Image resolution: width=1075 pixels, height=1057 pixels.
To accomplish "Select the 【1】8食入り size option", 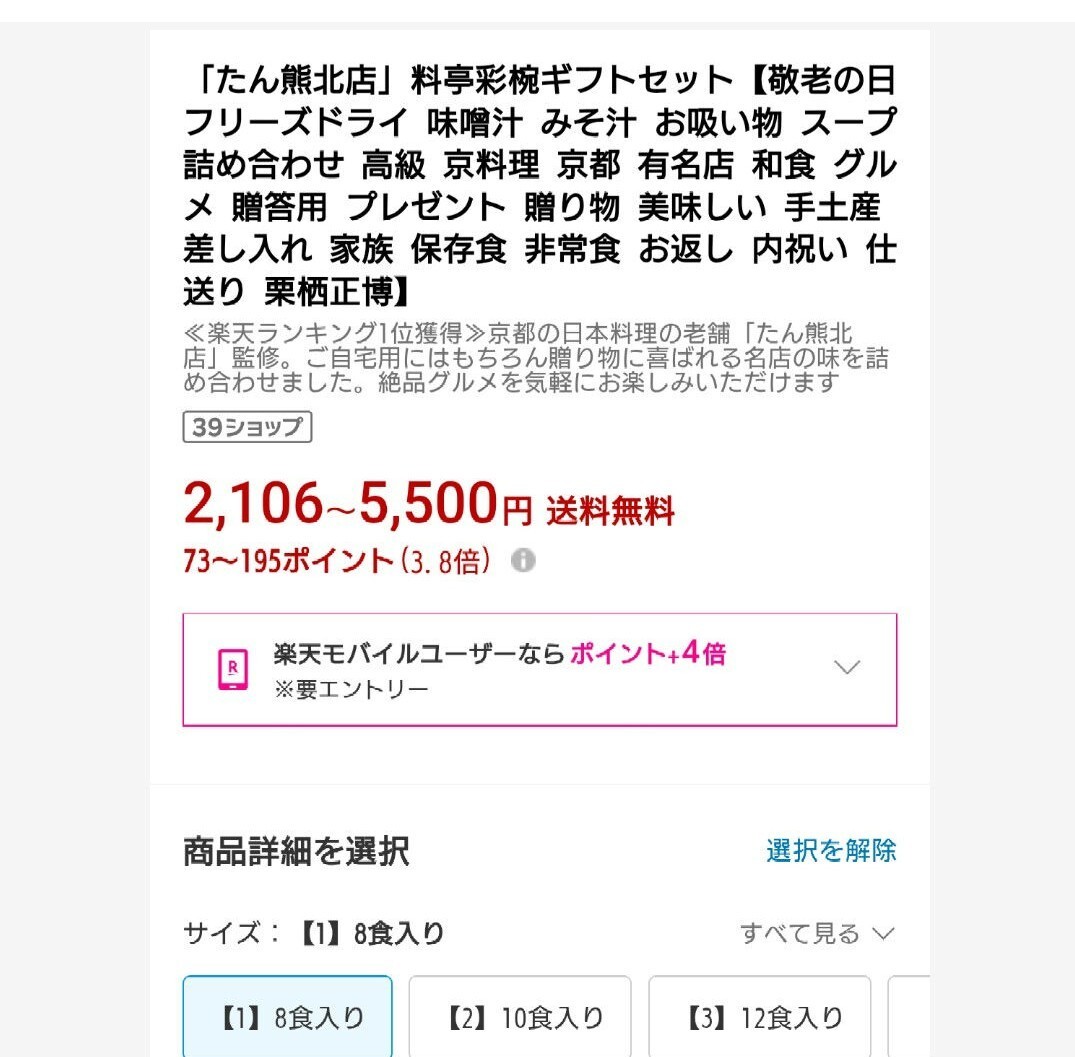I will (x=288, y=1018).
